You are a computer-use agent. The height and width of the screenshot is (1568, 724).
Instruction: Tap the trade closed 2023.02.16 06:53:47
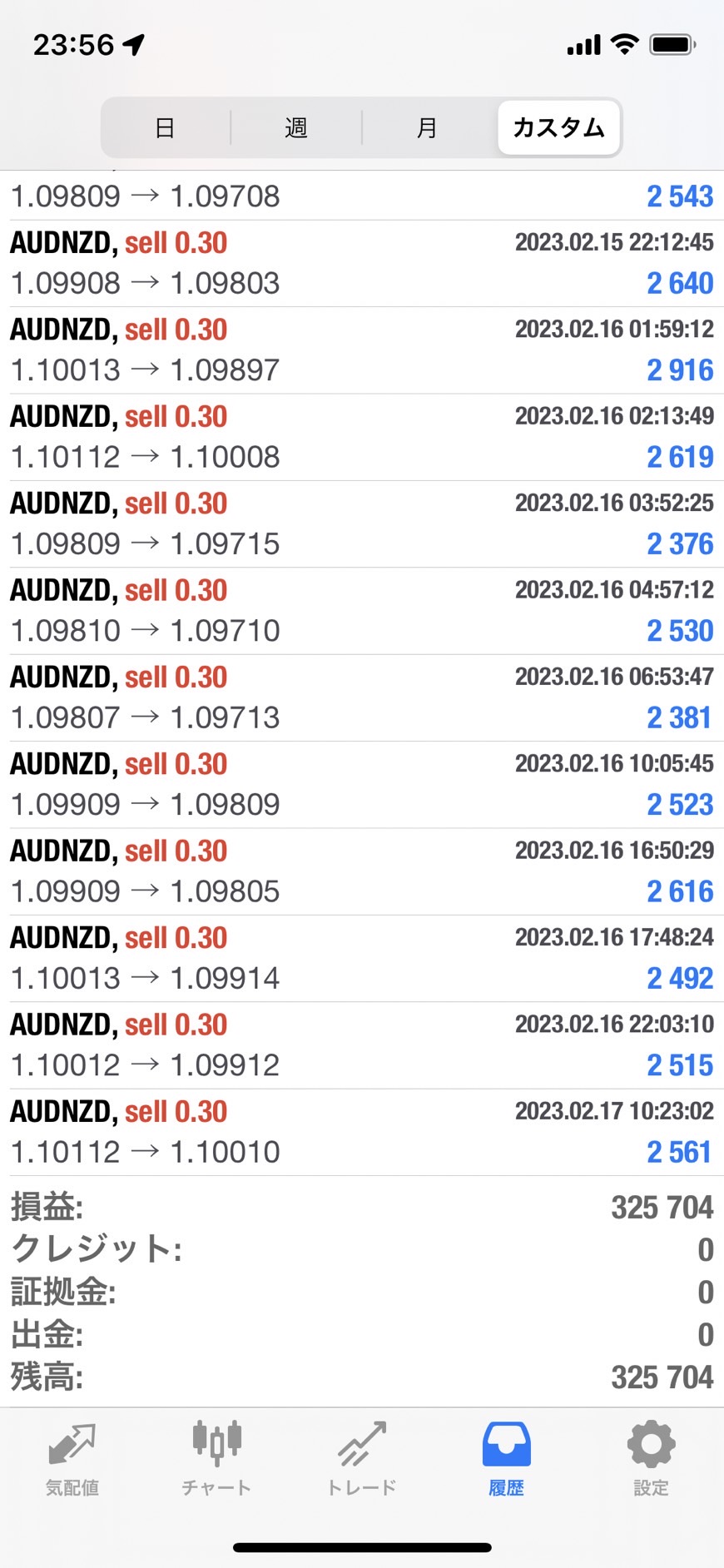pyautogui.click(x=362, y=697)
